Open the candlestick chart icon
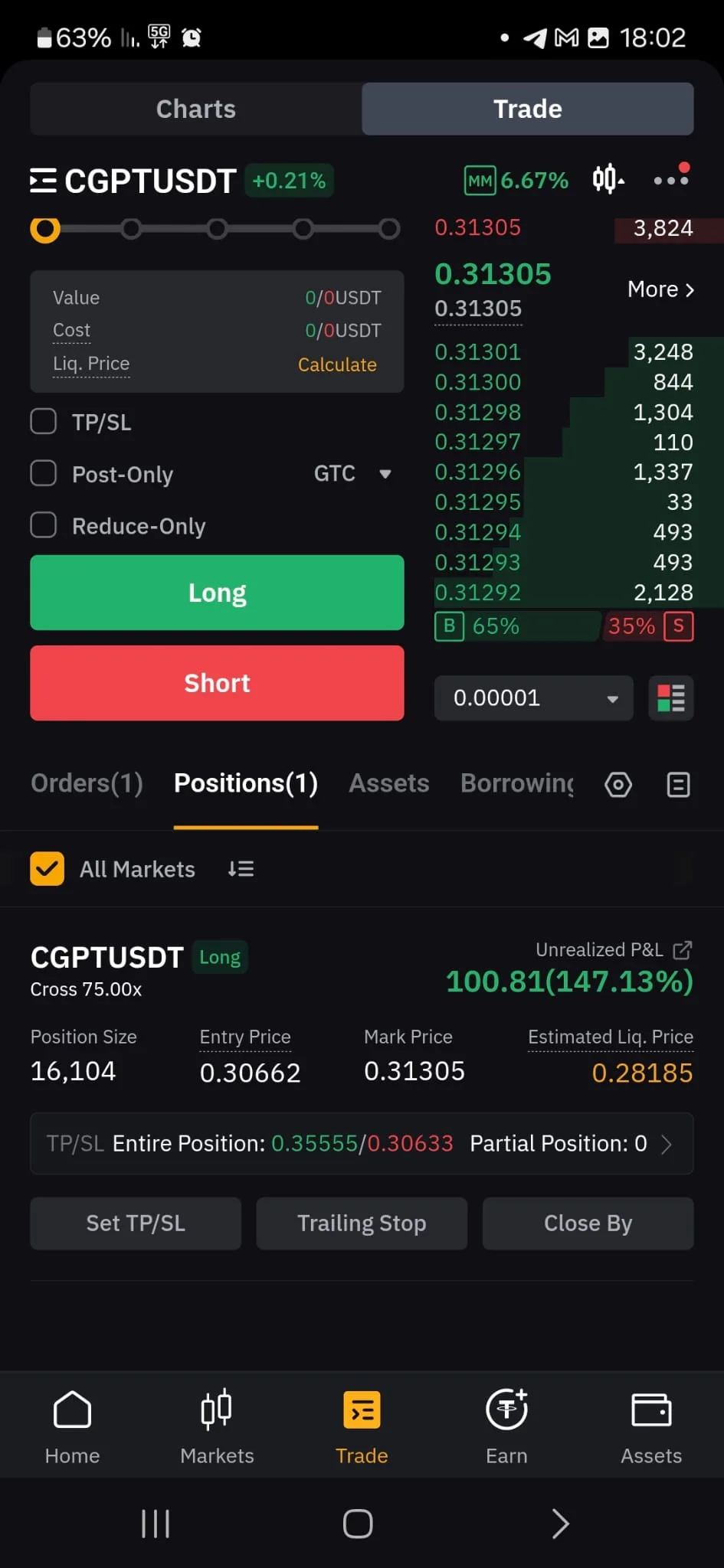 coord(608,180)
